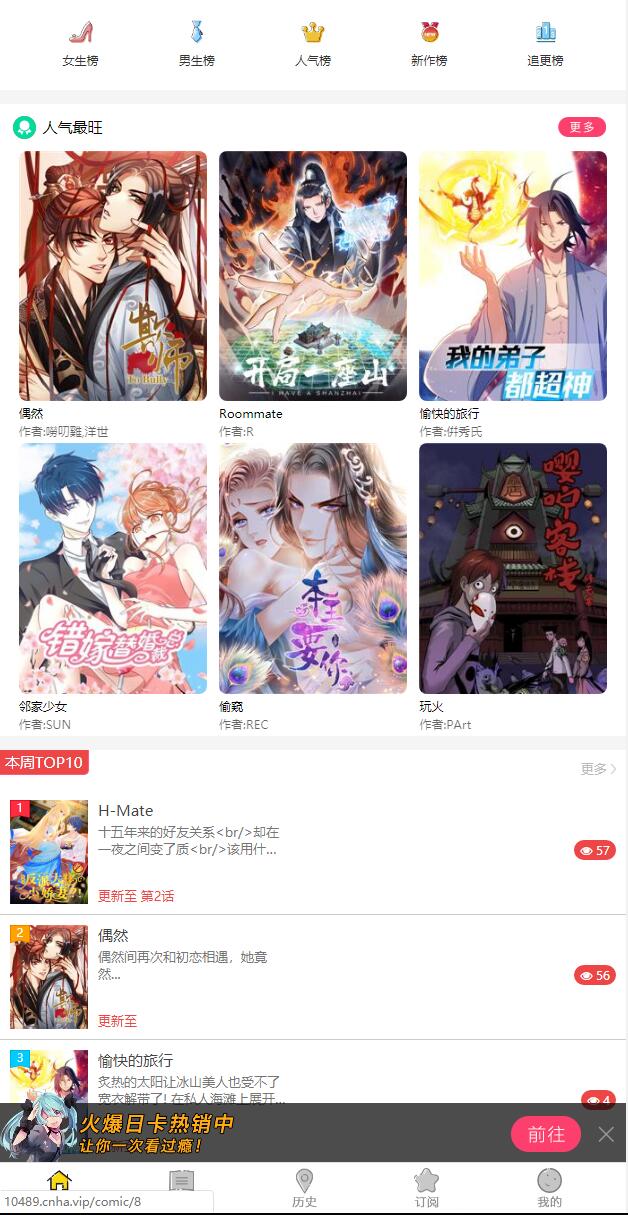Tap 前往 on the 日卡 banner
Image resolution: width=628 pixels, height=1215 pixels.
(546, 1134)
